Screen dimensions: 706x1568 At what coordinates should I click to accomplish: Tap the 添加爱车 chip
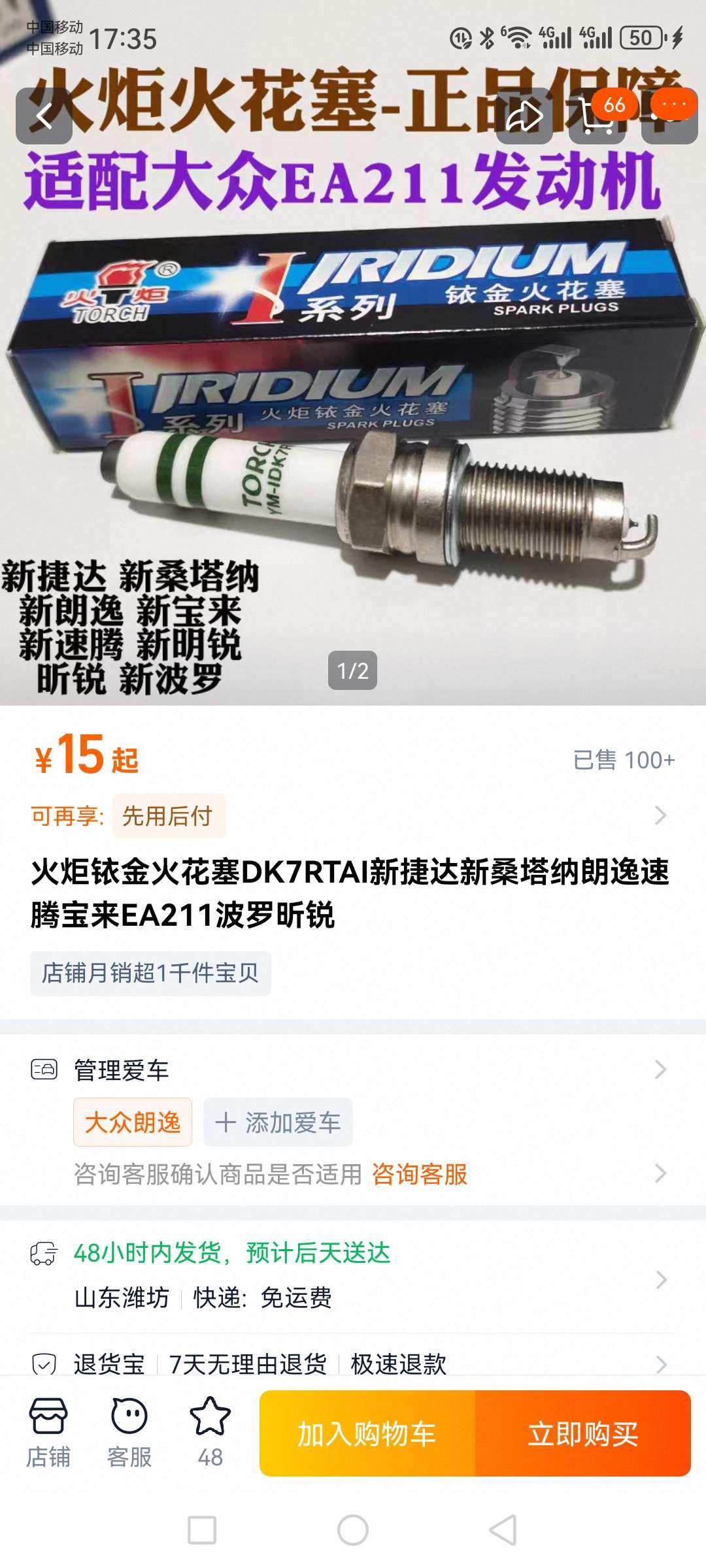[278, 1122]
